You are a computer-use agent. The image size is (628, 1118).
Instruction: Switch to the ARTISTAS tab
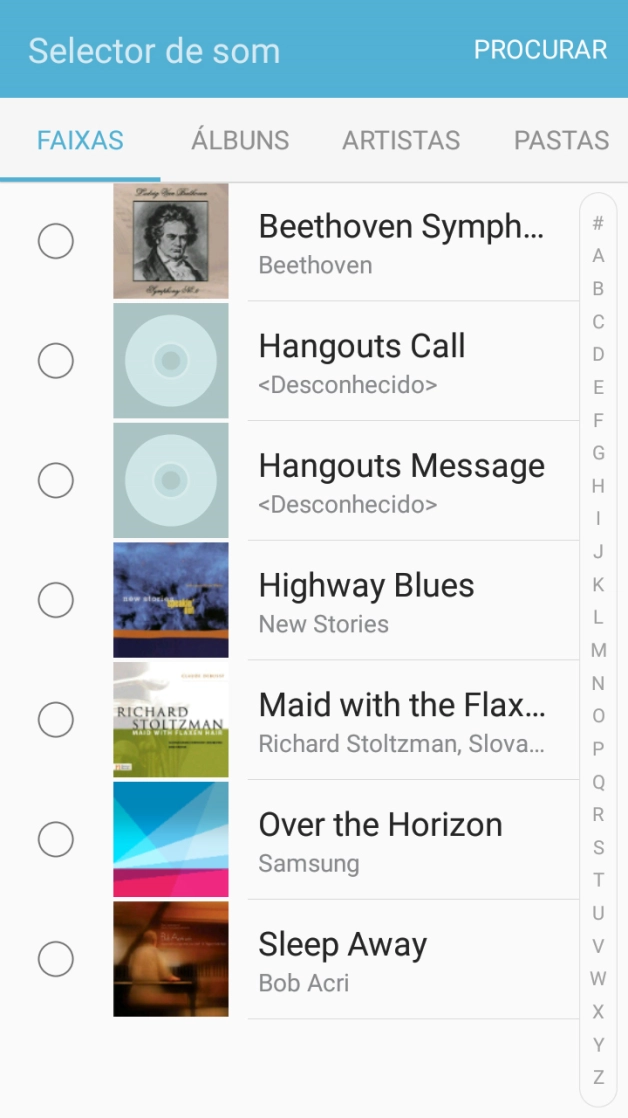(x=401, y=141)
